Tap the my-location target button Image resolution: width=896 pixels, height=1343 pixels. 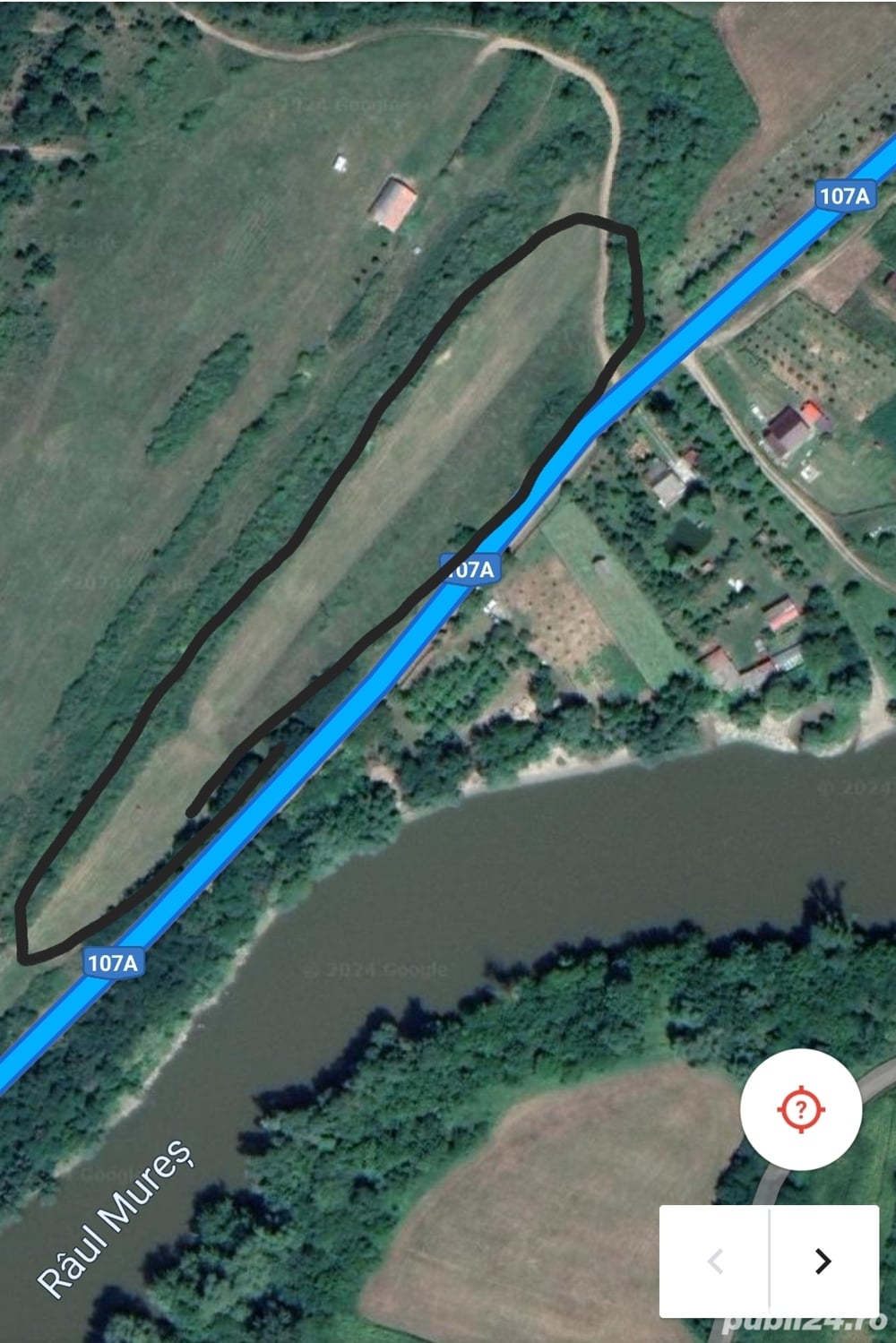(x=800, y=1109)
